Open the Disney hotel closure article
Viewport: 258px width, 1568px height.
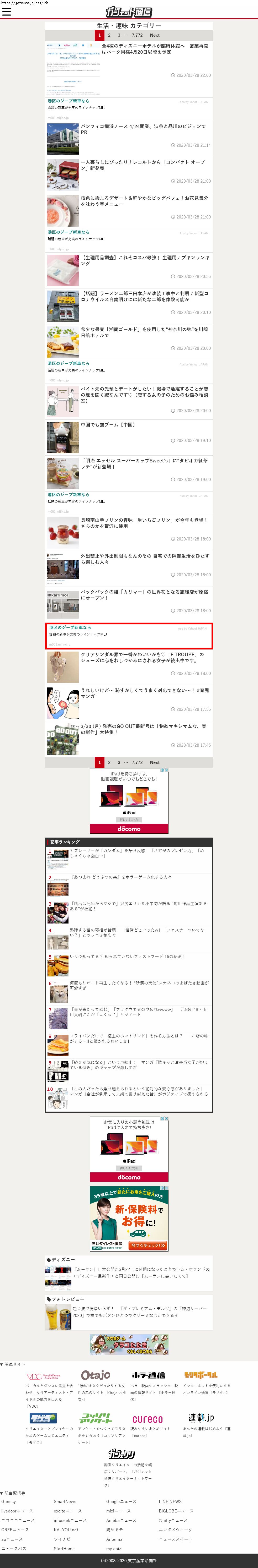(154, 49)
